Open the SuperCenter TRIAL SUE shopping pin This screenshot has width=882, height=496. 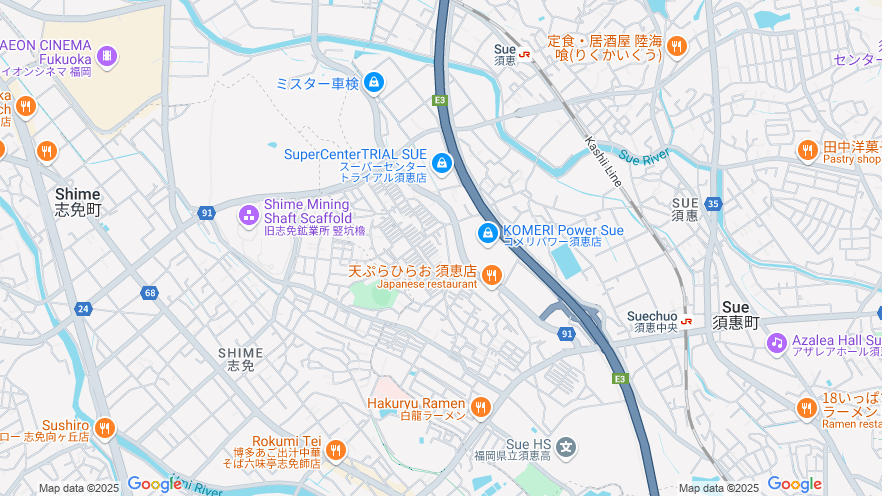pyautogui.click(x=442, y=162)
